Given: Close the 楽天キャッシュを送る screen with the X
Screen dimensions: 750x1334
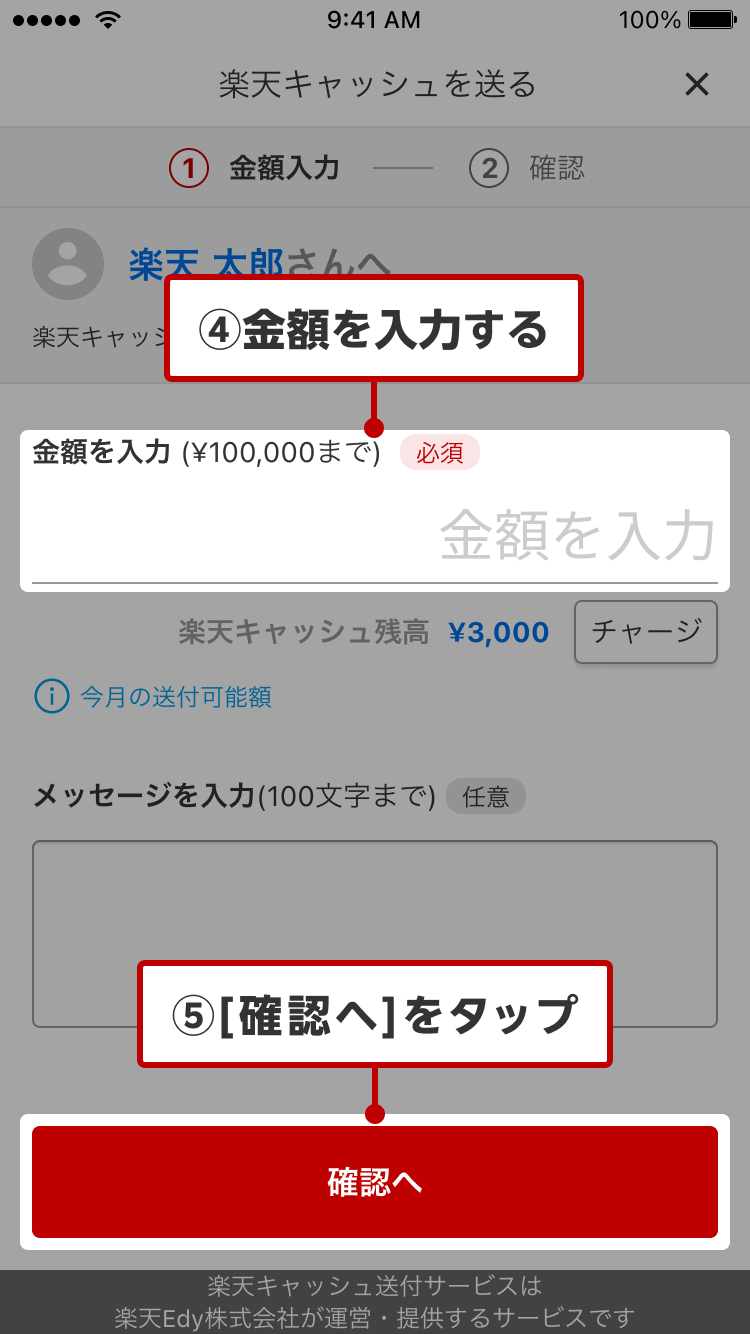Looking at the screenshot, I should (x=697, y=85).
